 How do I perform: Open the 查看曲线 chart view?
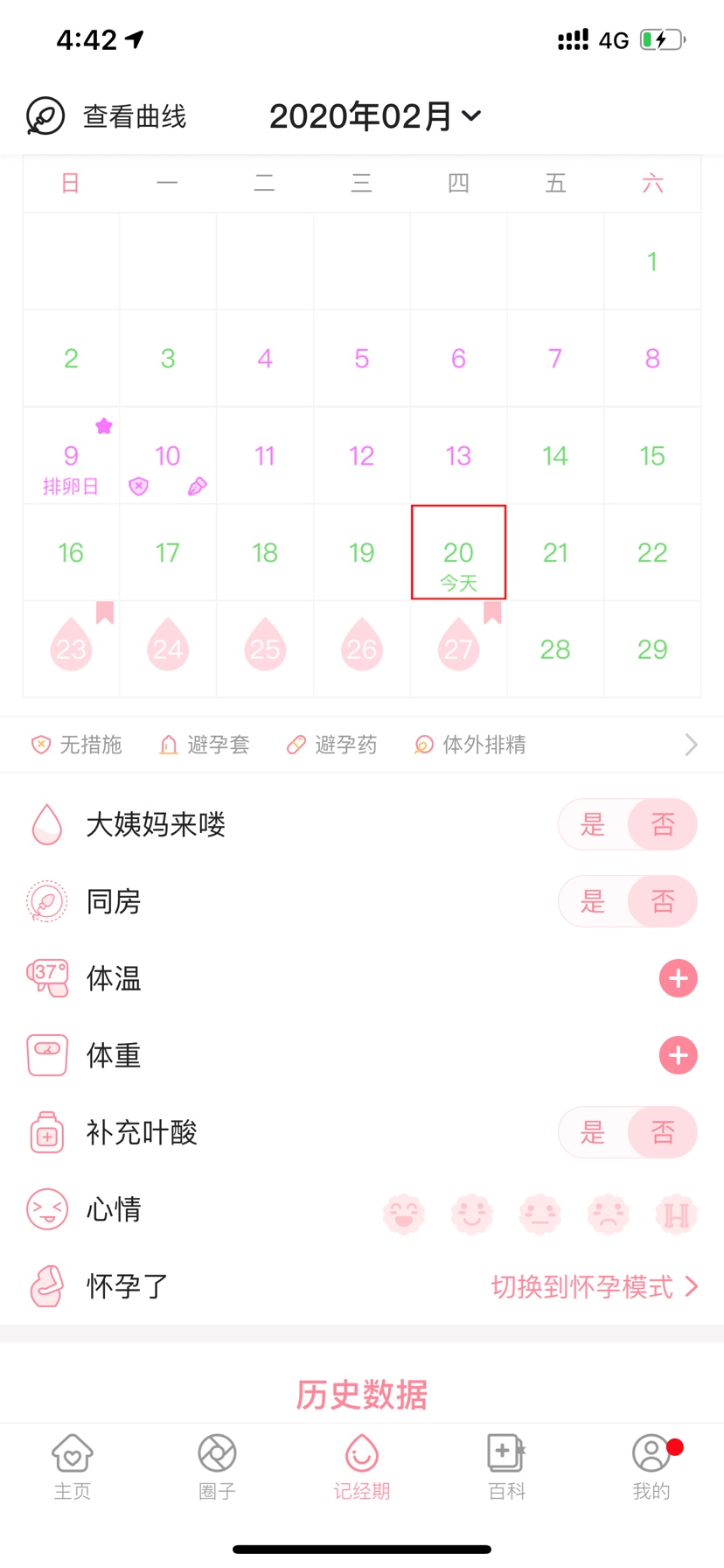pos(107,116)
